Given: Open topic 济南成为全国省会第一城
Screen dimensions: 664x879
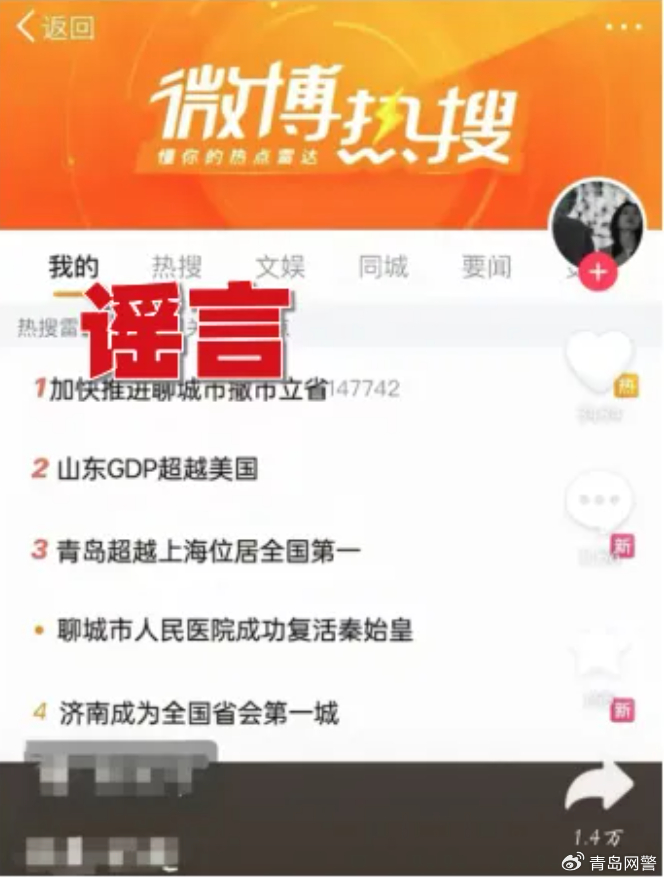Looking at the screenshot, I should tap(199, 713).
